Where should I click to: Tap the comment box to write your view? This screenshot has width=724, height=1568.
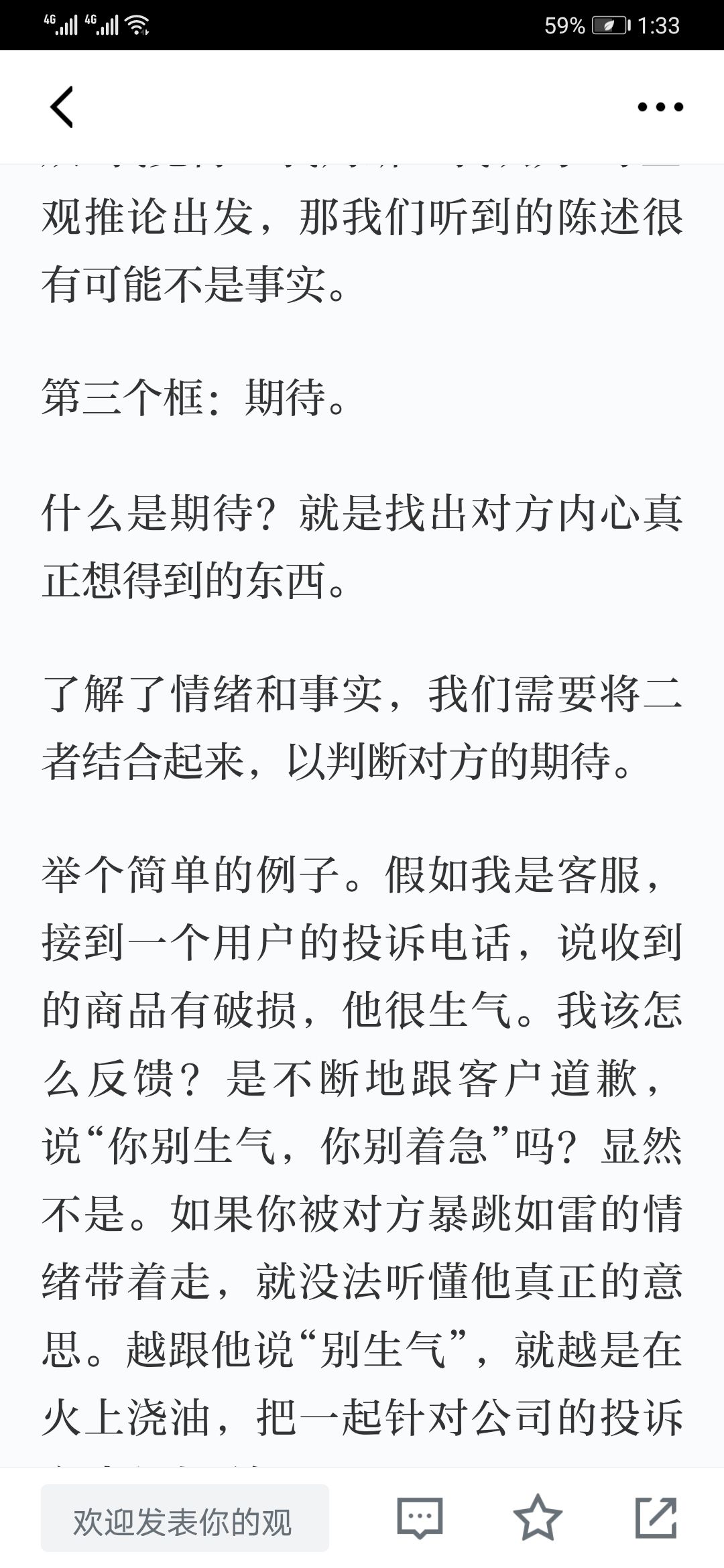(x=185, y=1518)
